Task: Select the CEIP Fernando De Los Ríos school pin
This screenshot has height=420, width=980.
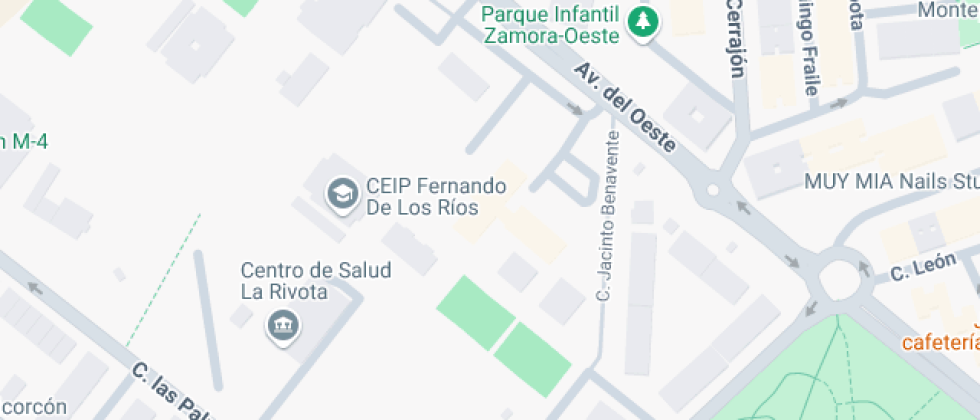Action: 343,195
